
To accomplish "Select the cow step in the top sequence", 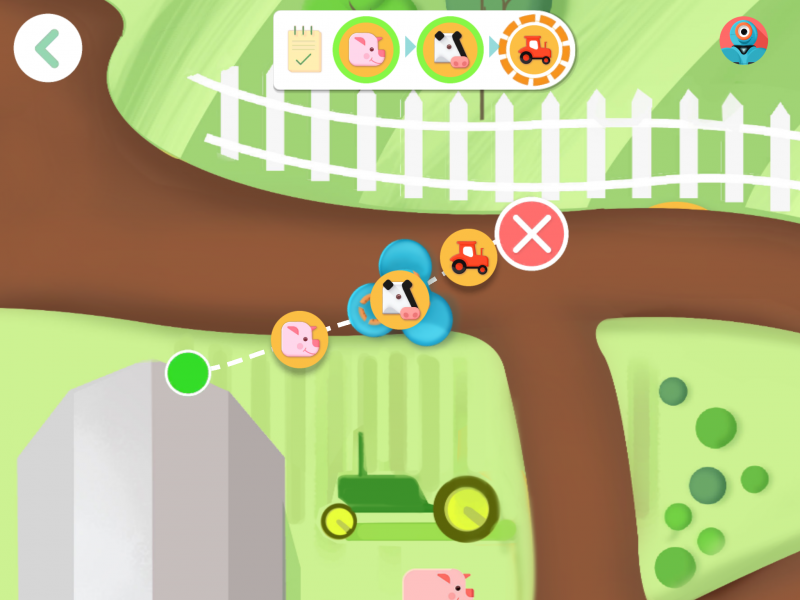I will [x=449, y=50].
